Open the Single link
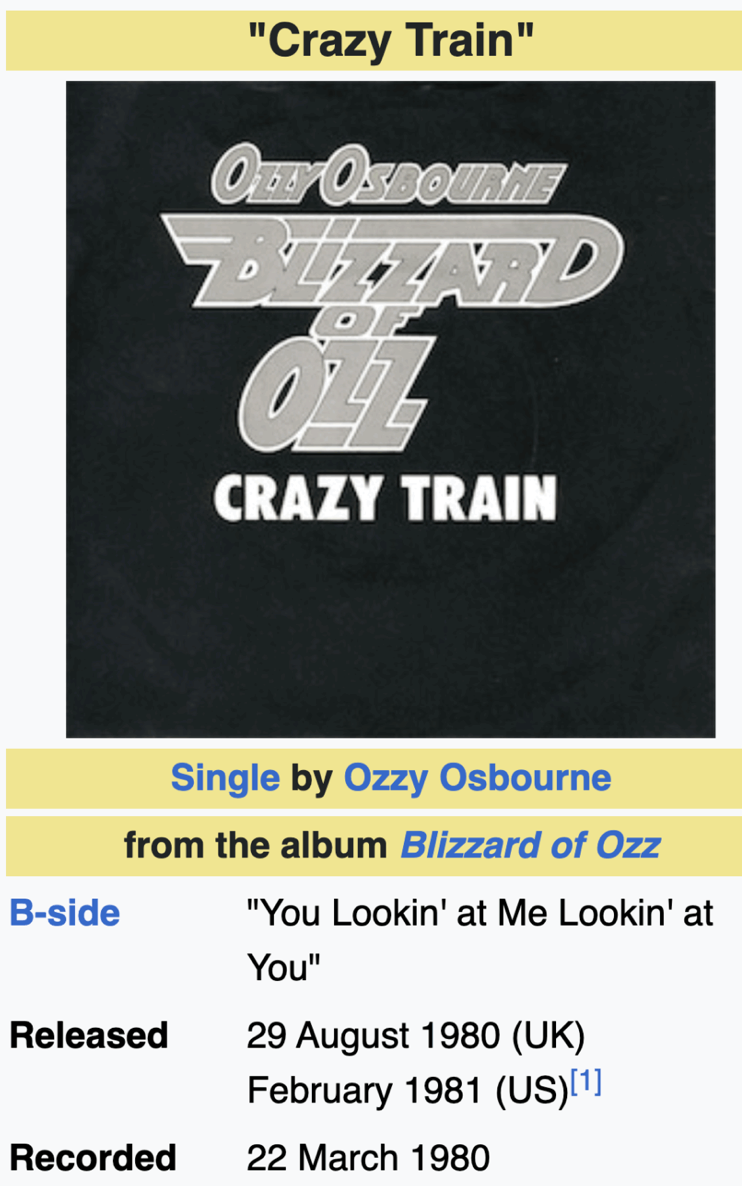 [225, 777]
